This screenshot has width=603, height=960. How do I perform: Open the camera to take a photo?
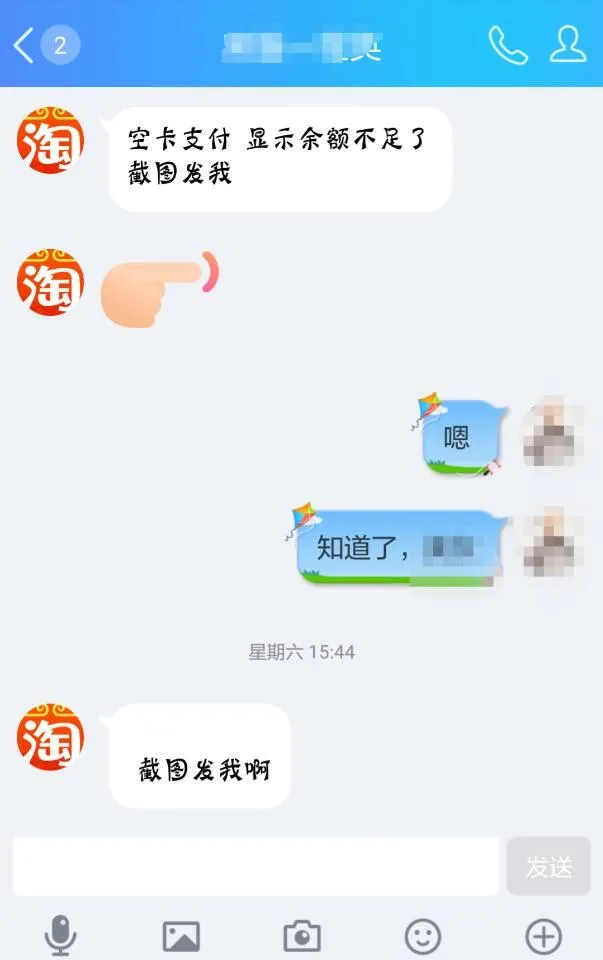pos(302,937)
